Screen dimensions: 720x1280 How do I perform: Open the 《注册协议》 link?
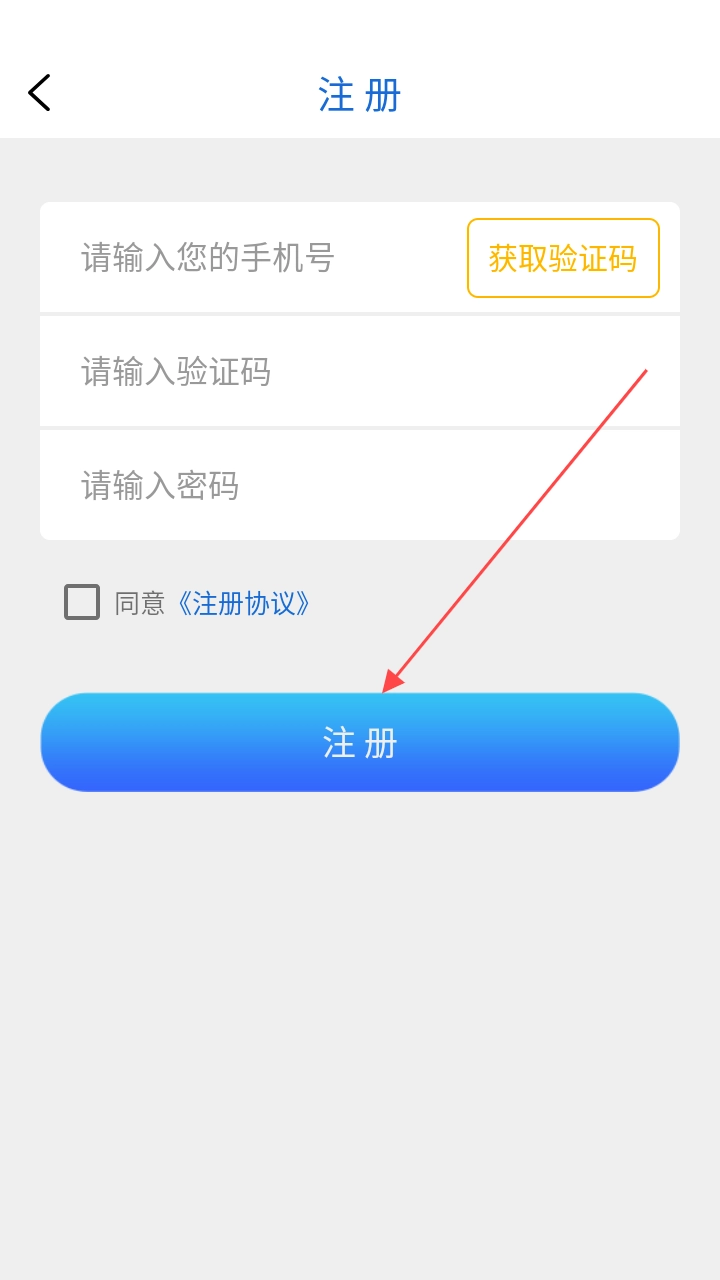click(244, 603)
